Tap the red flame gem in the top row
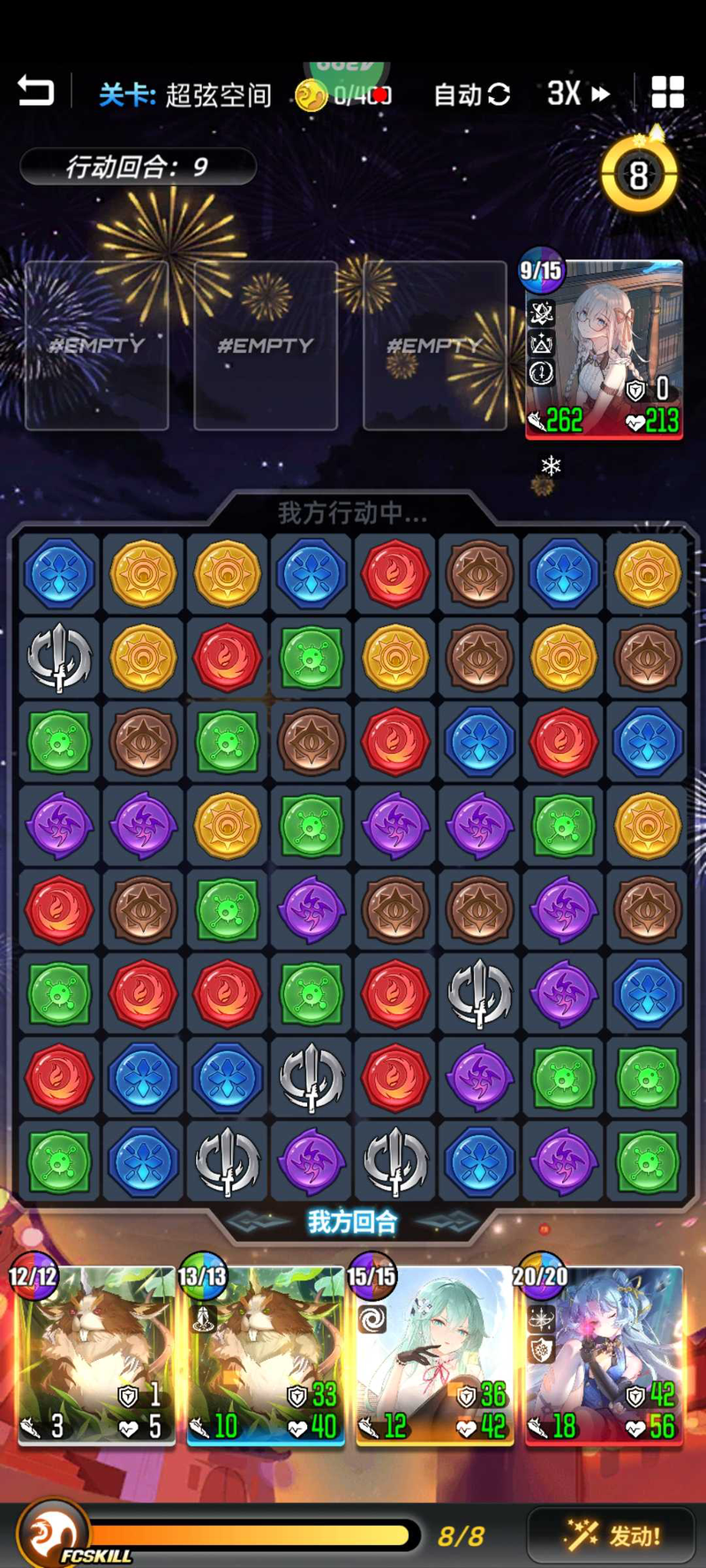The image size is (706, 1568). 395,573
